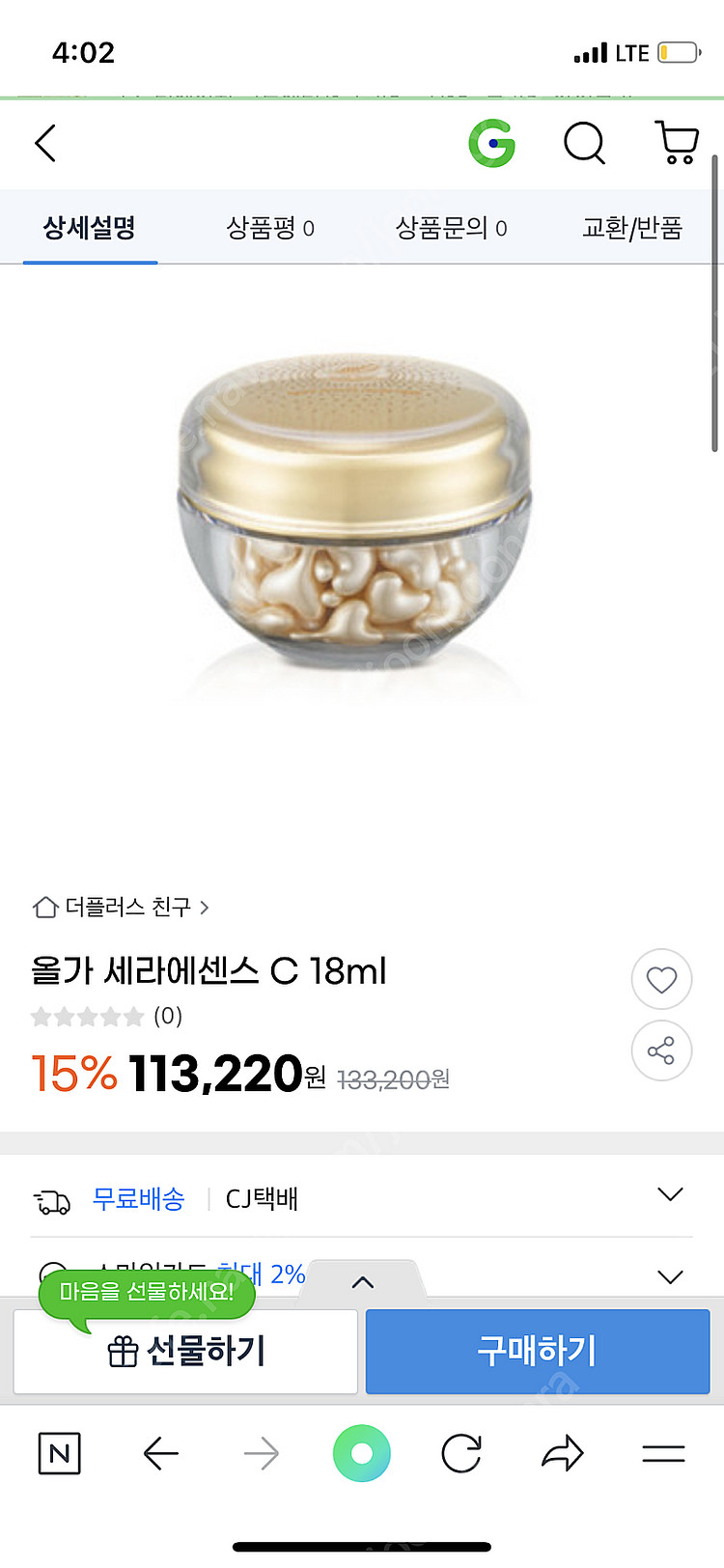
Task: Tap the 선물하기 gift button
Action: click(185, 1352)
